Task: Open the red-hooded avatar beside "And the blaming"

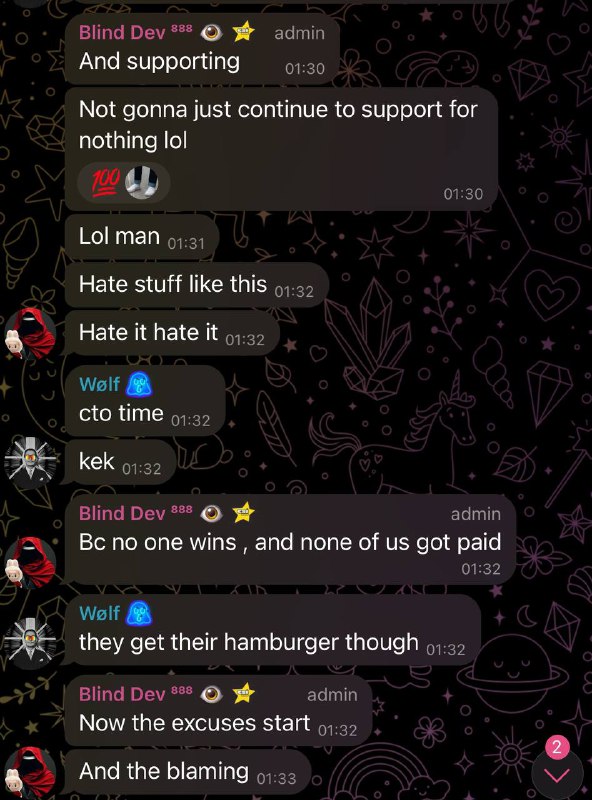Action: (x=30, y=772)
